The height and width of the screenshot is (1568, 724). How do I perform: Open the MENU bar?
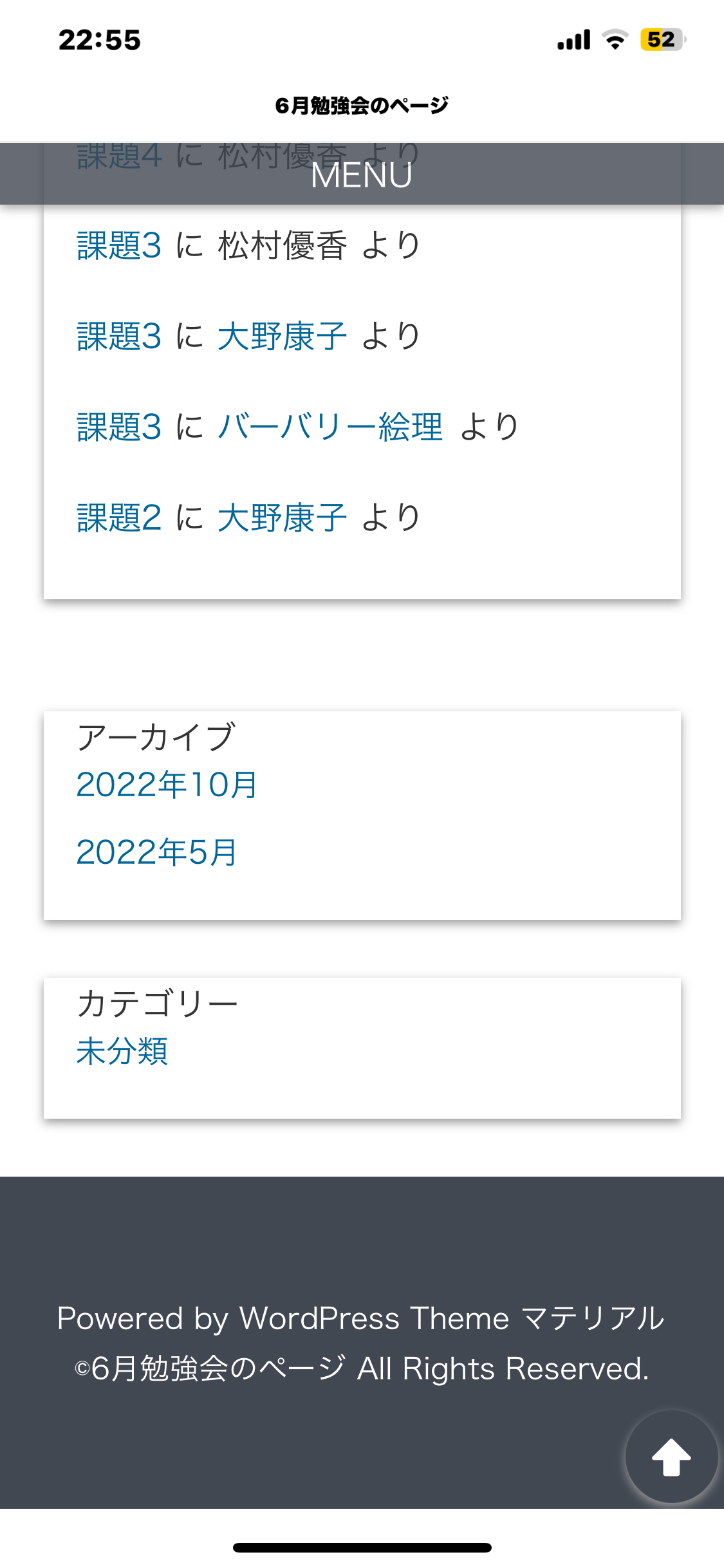(362, 174)
